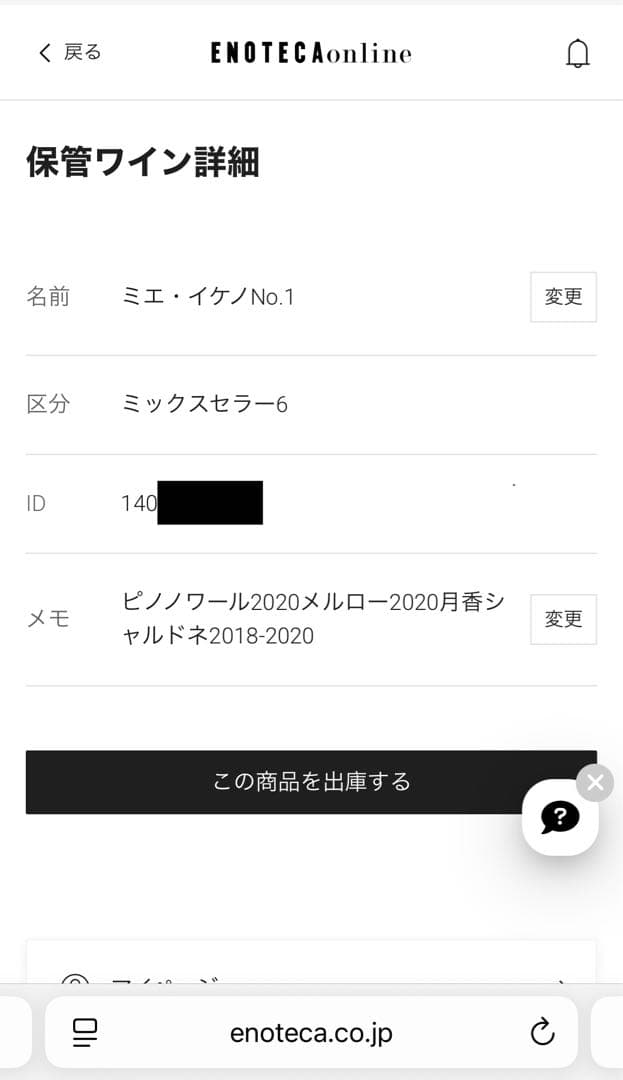The image size is (623, 1080).
Task: Open the notifications bell
Action: click(577, 53)
